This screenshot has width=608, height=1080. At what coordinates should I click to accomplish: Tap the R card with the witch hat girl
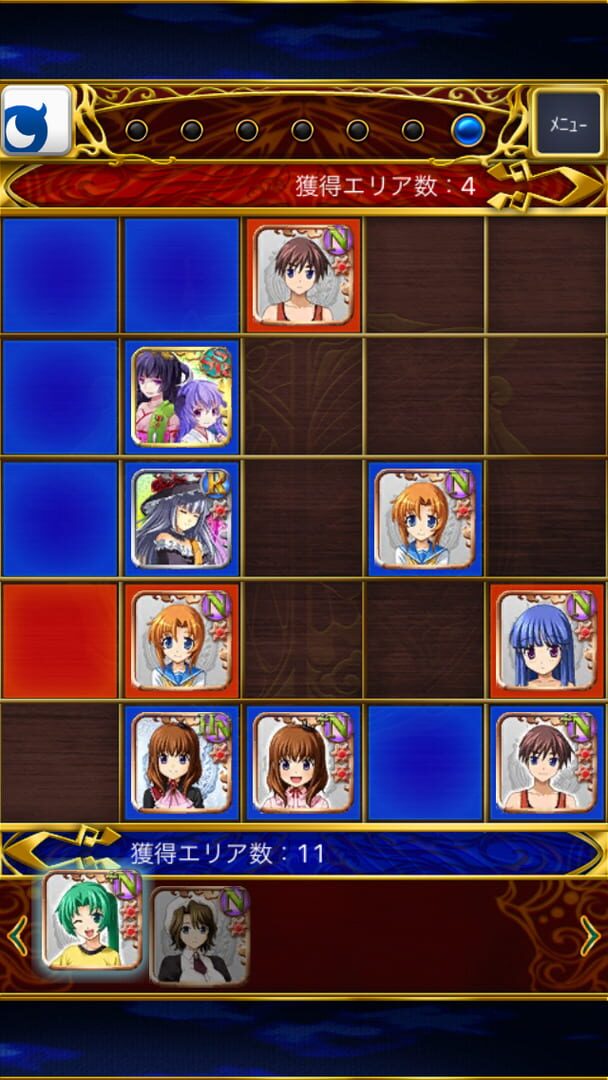(182, 518)
